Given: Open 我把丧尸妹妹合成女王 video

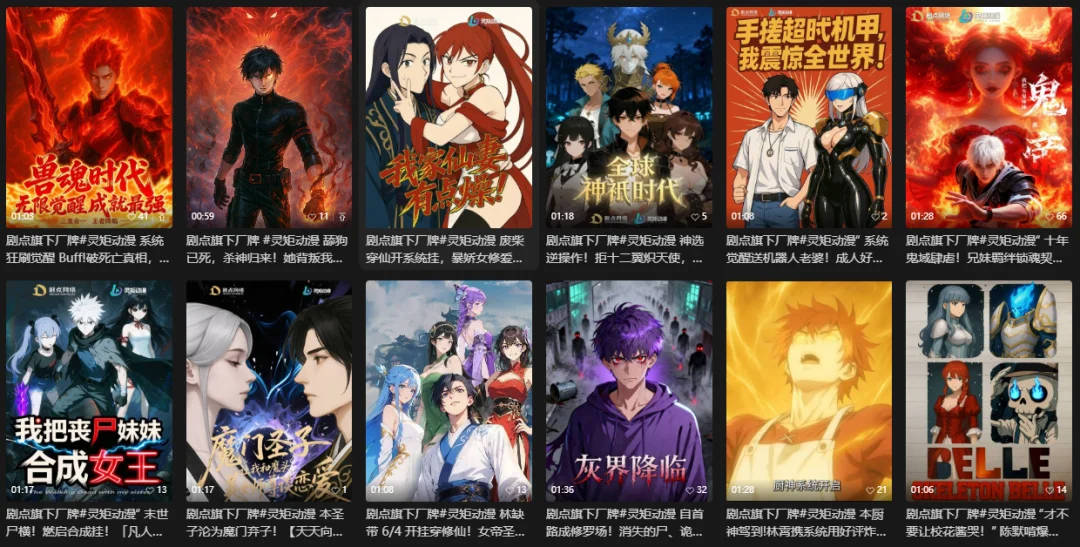Looking at the screenshot, I should [89, 390].
